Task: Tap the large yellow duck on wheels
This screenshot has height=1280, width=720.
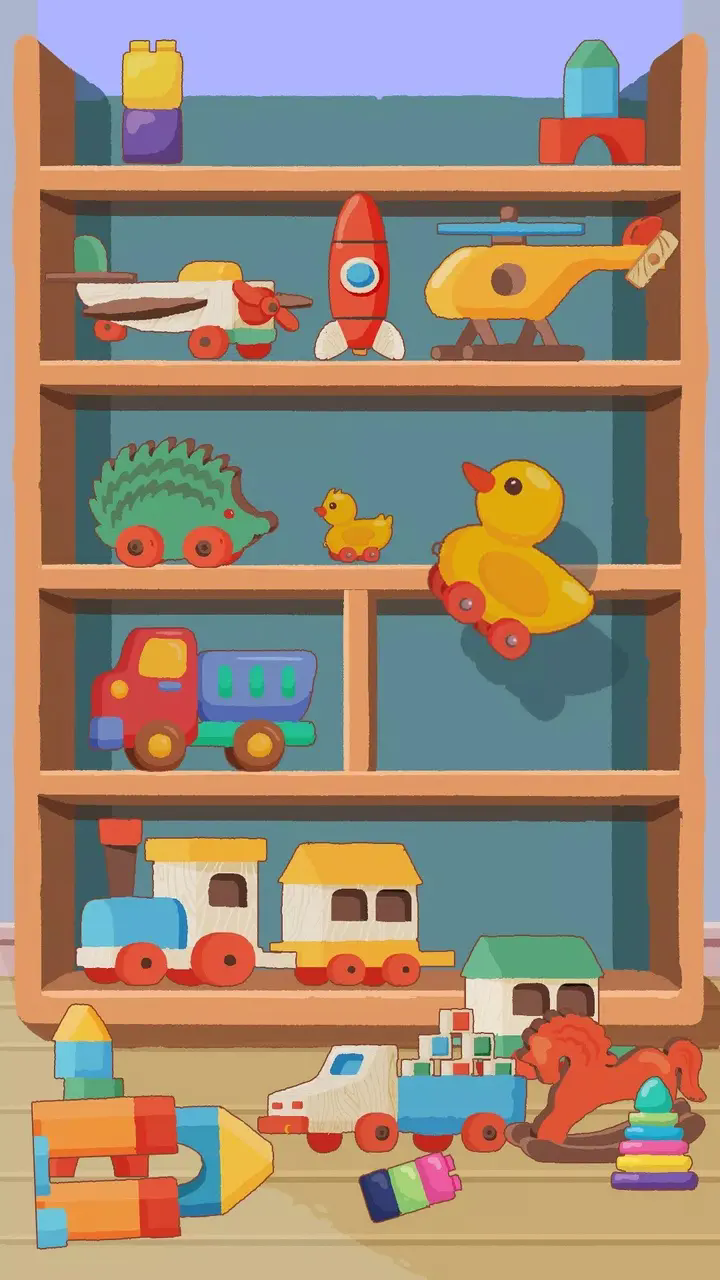Action: click(x=510, y=560)
